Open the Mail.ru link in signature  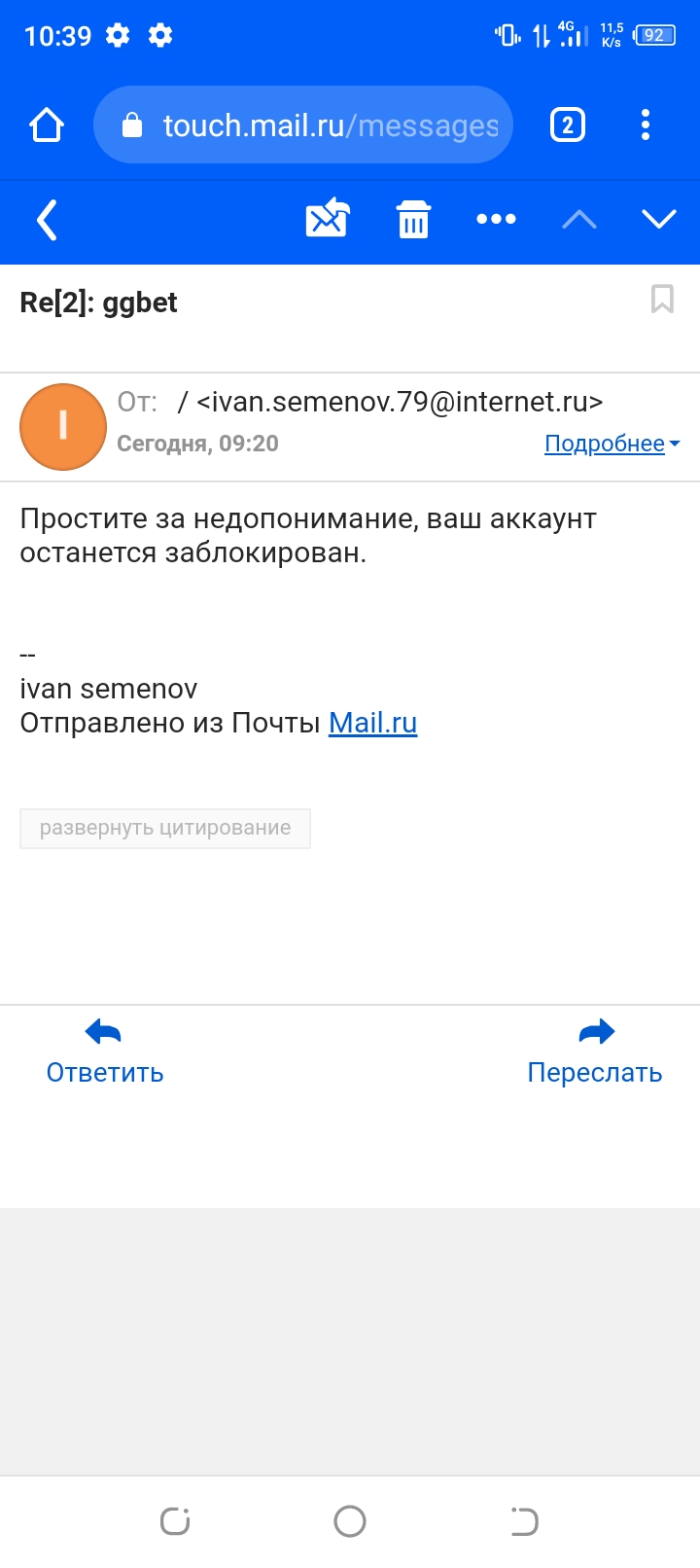[x=372, y=723]
